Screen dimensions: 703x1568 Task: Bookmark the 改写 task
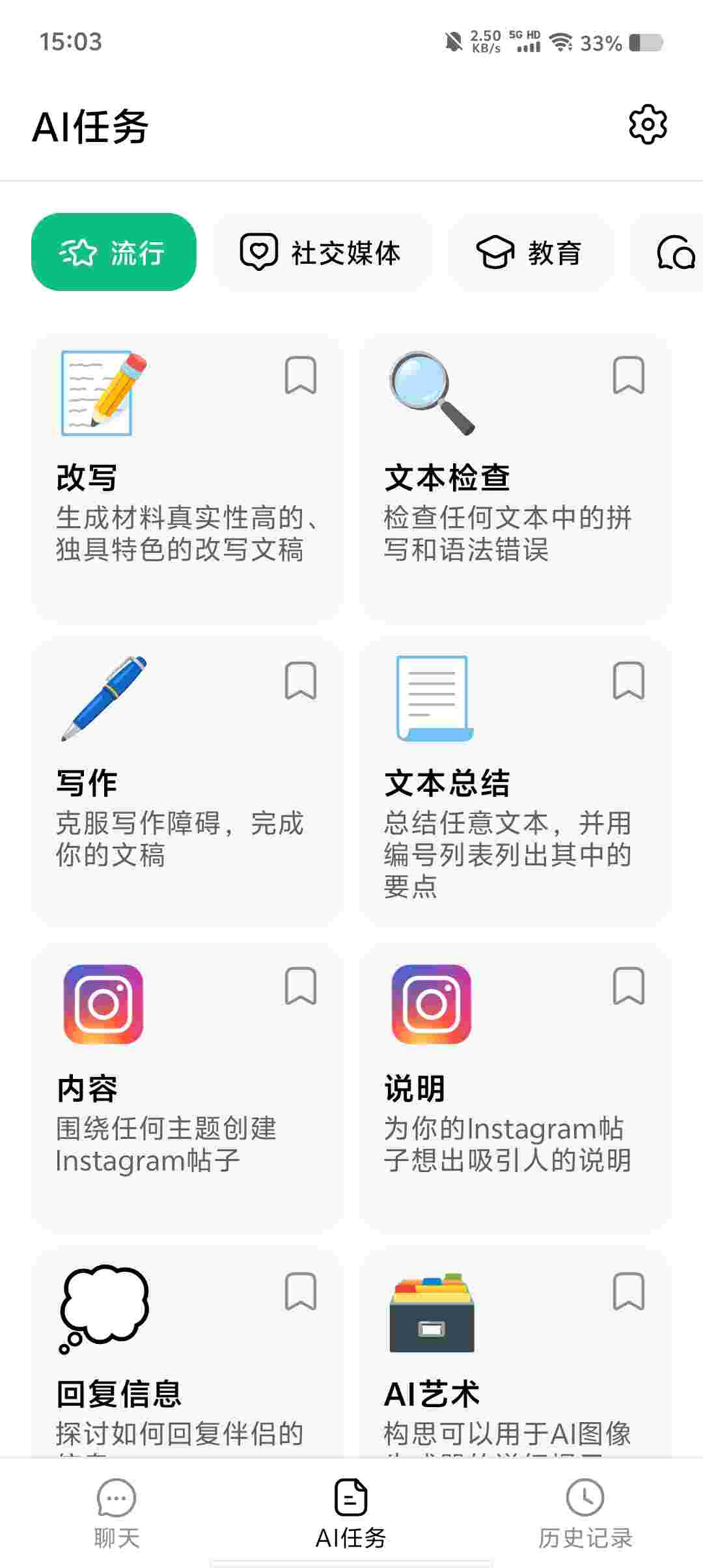pyautogui.click(x=301, y=375)
